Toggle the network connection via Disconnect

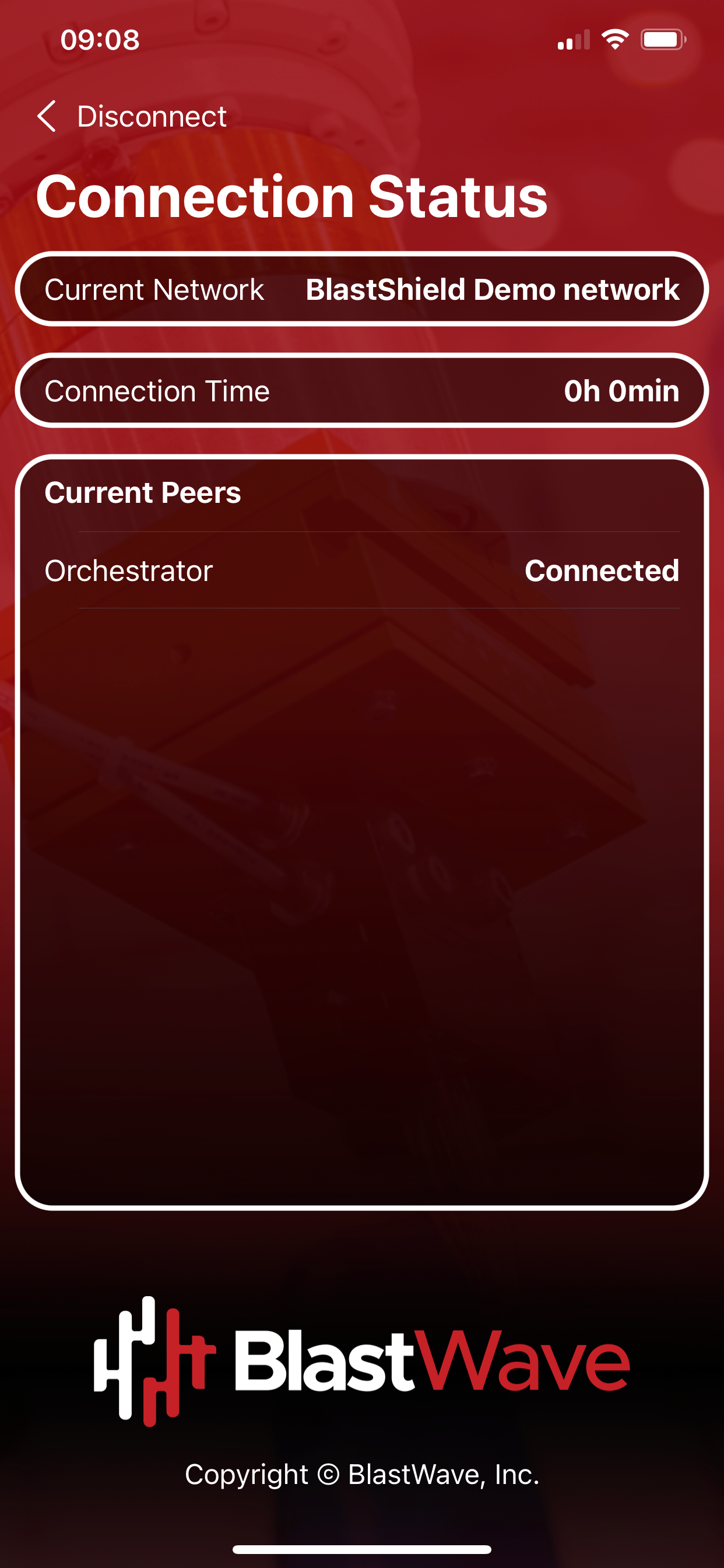click(x=151, y=116)
